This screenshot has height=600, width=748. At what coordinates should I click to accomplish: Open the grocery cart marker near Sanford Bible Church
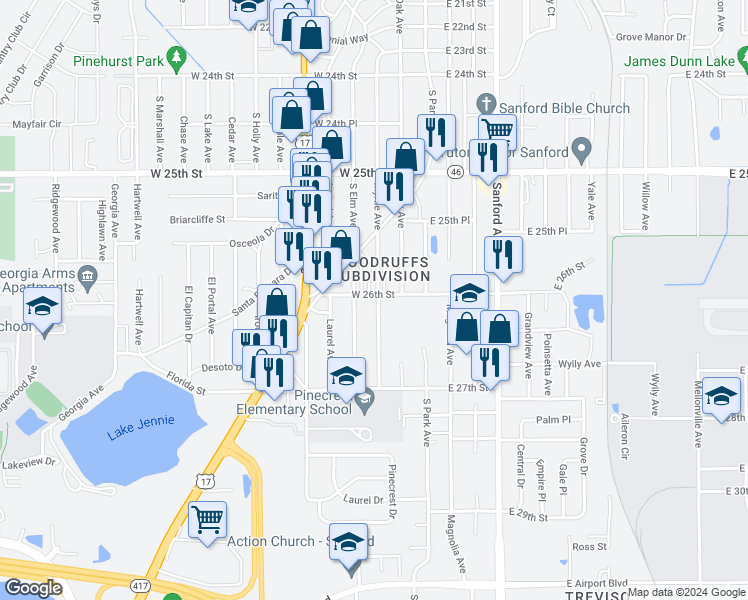coord(498,130)
